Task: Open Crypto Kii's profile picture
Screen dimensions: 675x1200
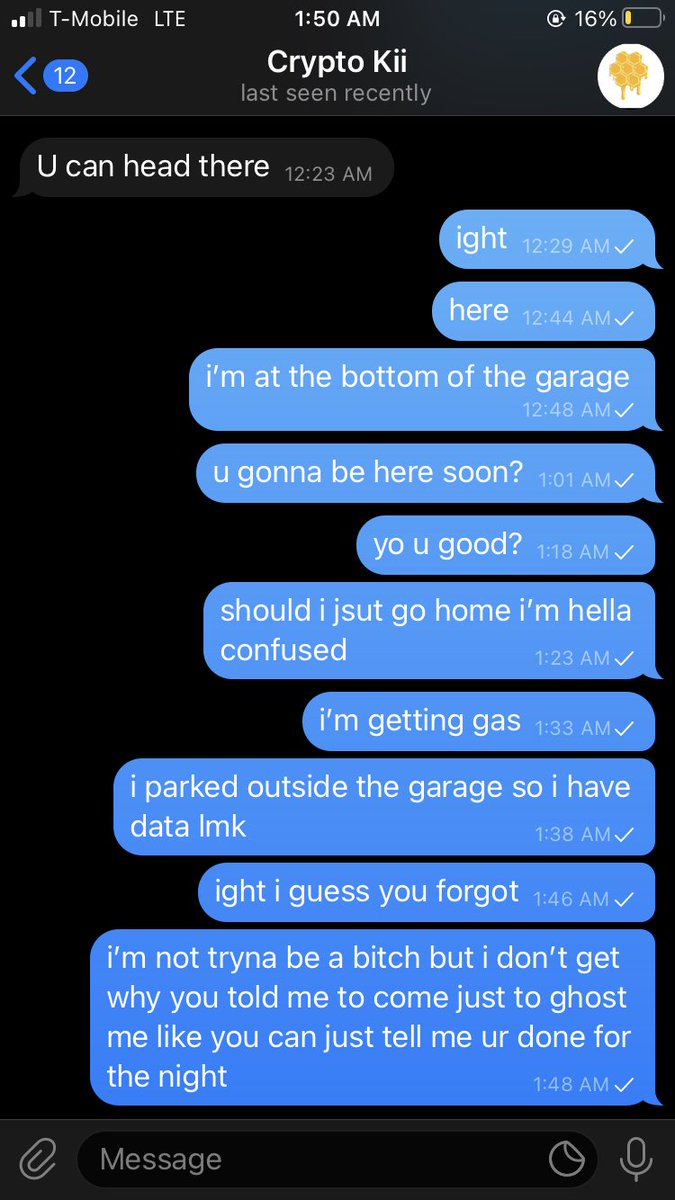Action: pos(631,77)
